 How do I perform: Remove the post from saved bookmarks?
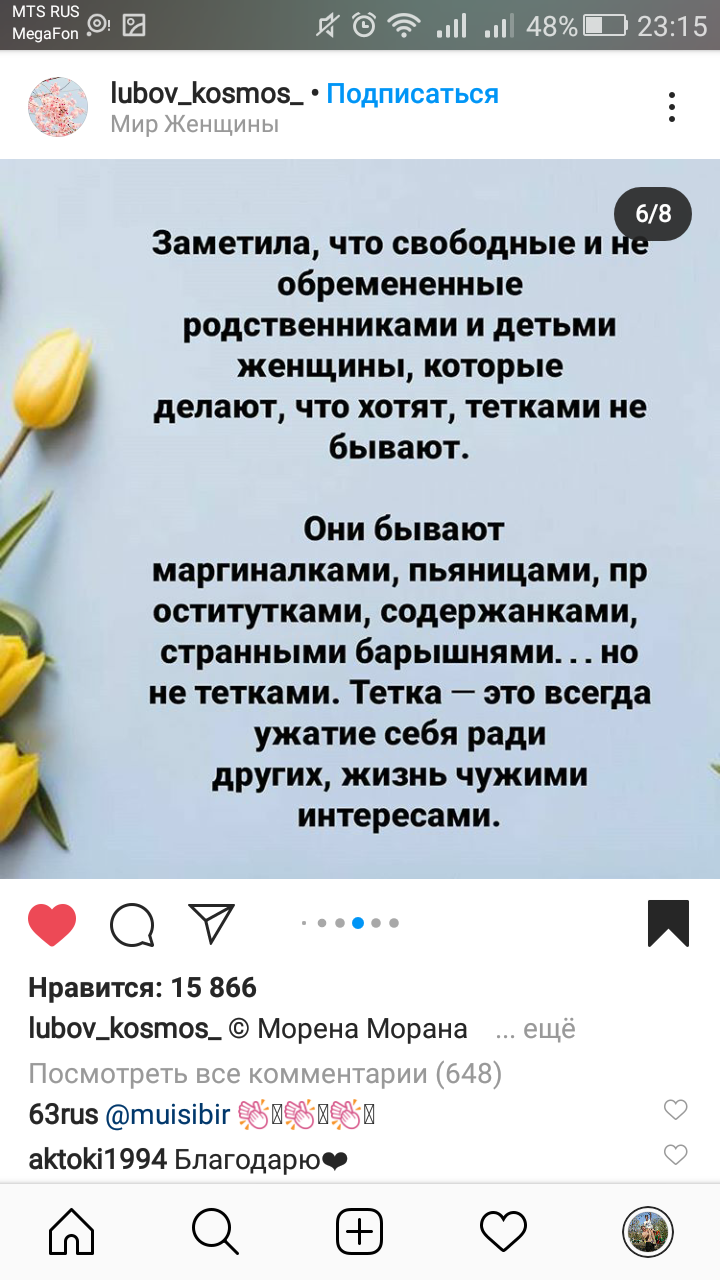(x=668, y=924)
